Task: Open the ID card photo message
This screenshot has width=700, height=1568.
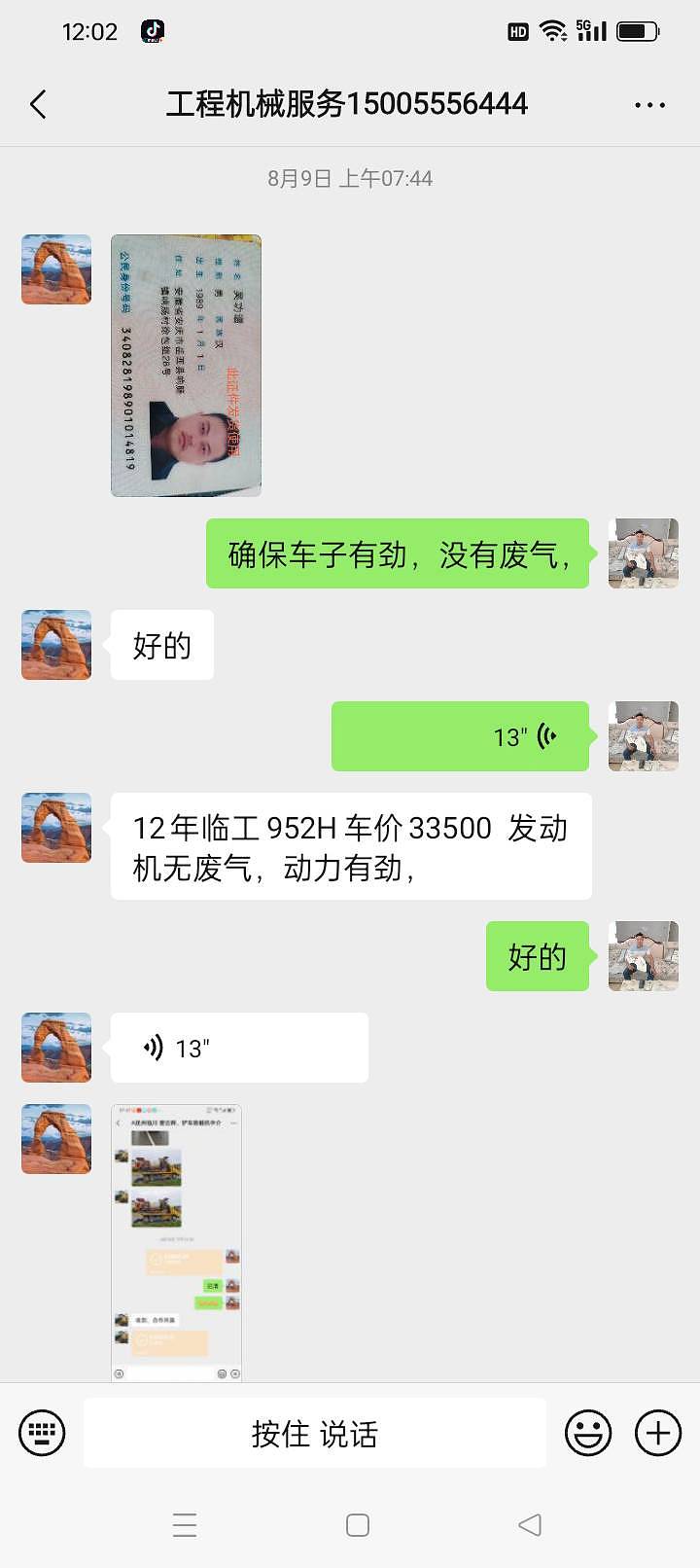Action: coord(186,365)
